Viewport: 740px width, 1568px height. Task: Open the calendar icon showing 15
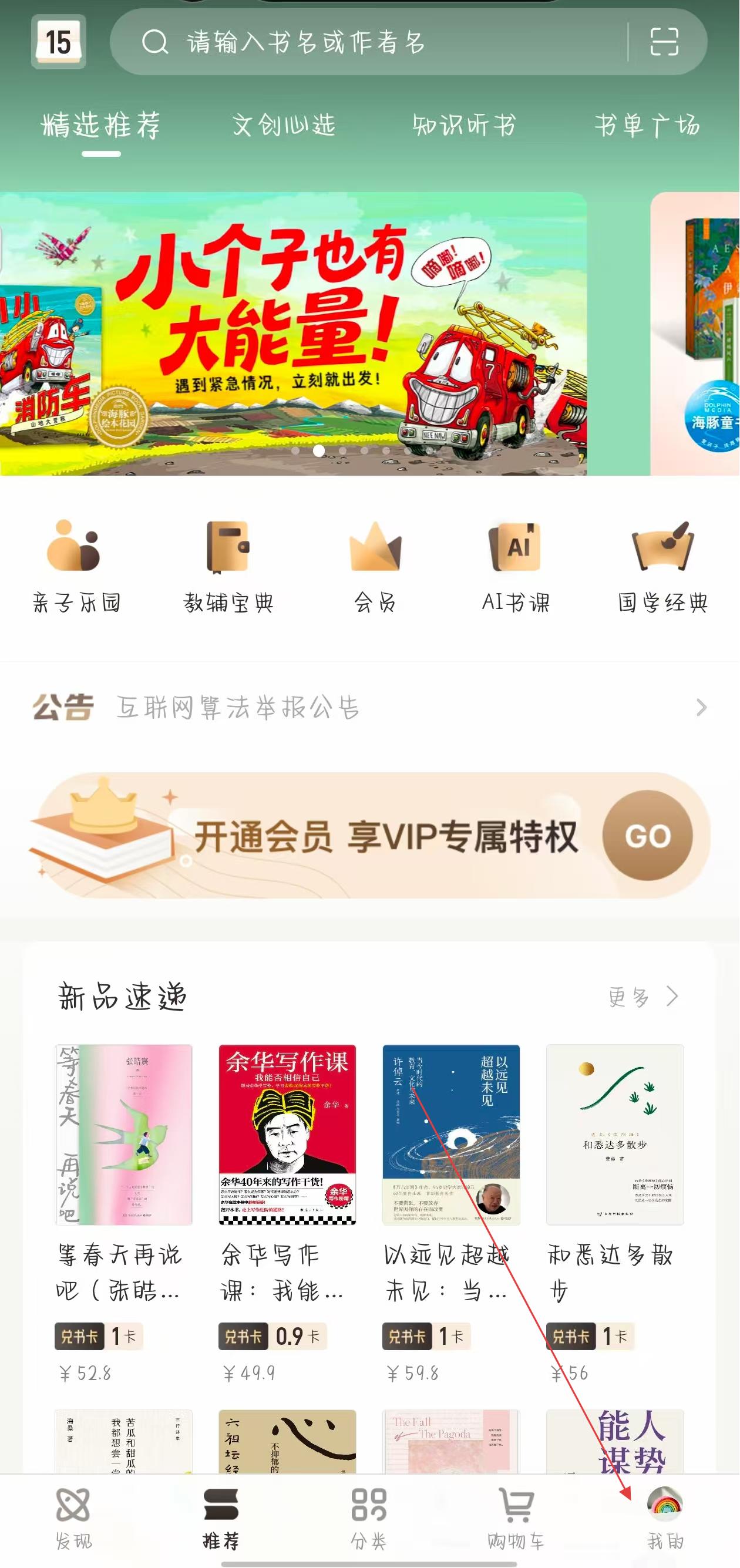click(58, 42)
